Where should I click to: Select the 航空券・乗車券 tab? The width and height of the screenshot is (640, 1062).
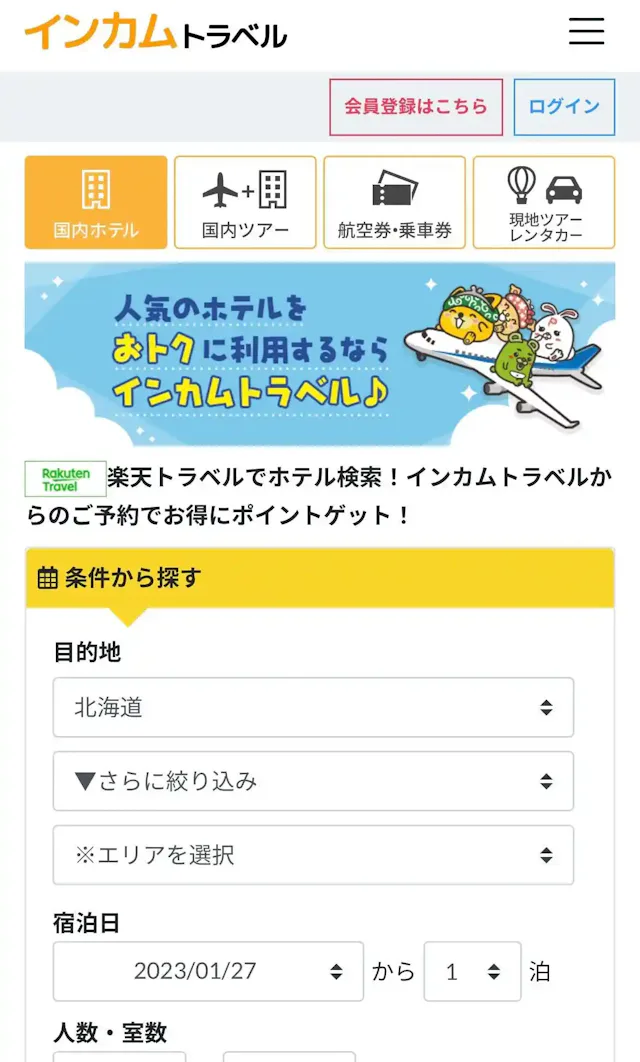(x=394, y=202)
